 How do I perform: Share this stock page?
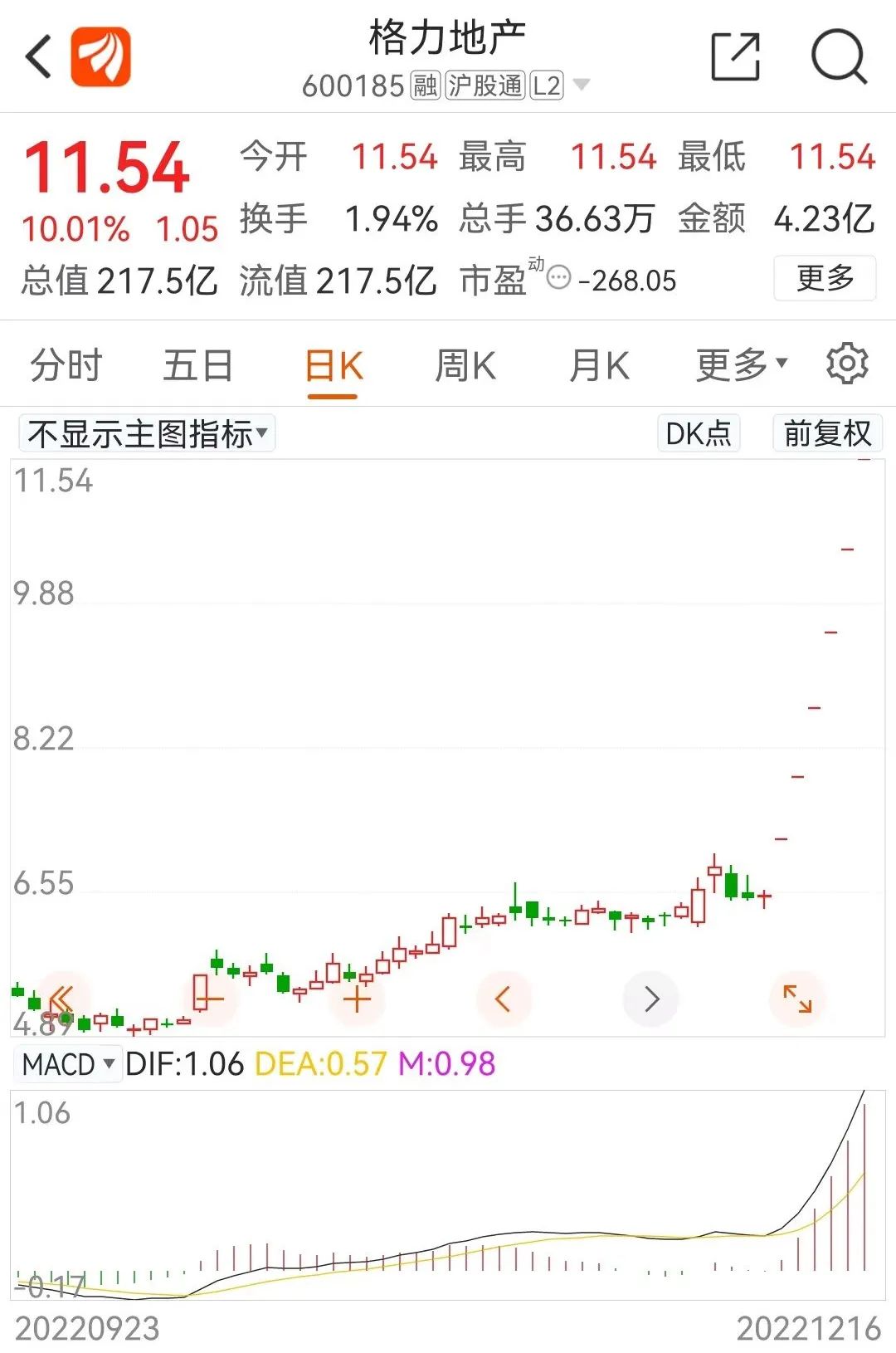coord(735,56)
